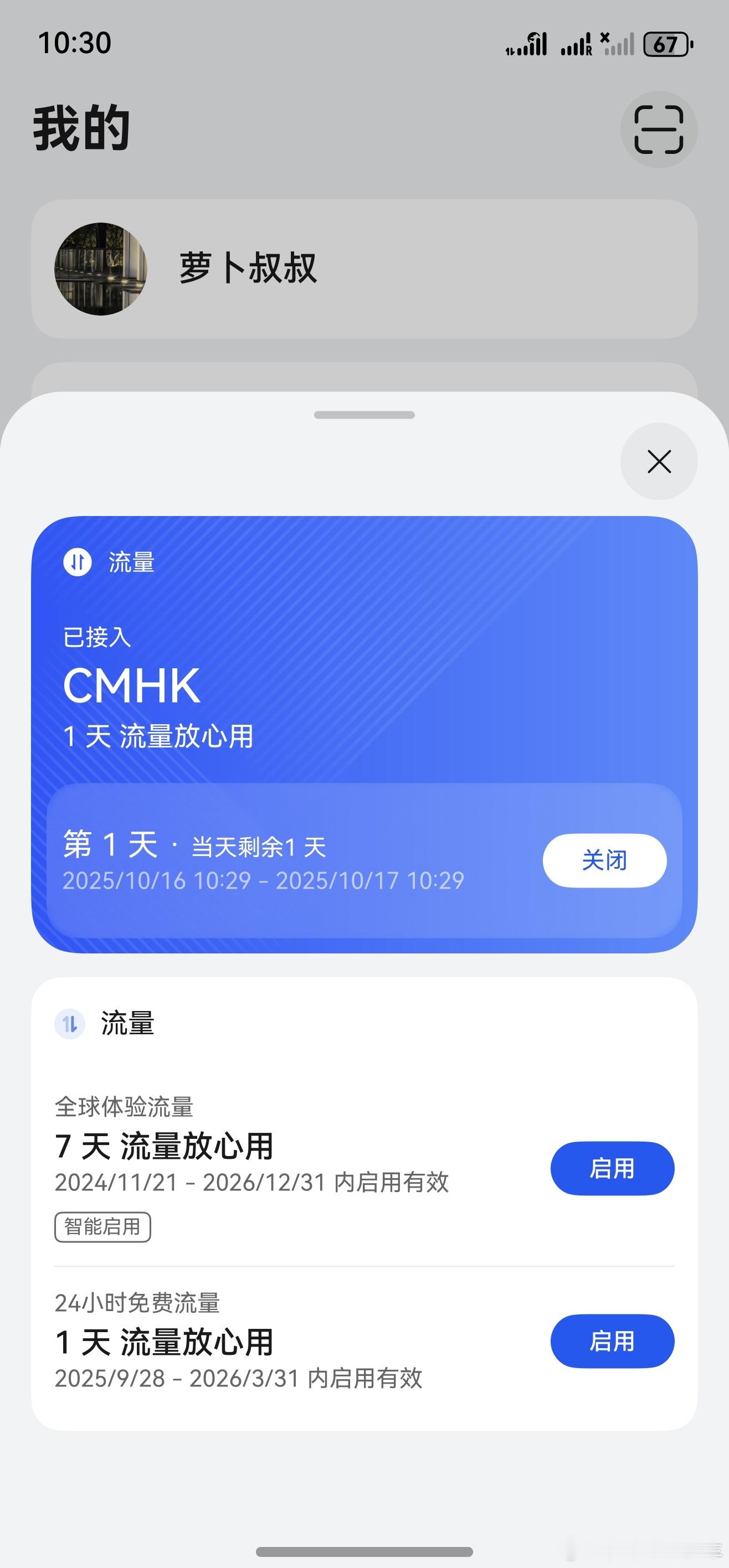The height and width of the screenshot is (1568, 729).
Task: Tap 关闭 to turn off CMHK data
Action: coord(604,860)
